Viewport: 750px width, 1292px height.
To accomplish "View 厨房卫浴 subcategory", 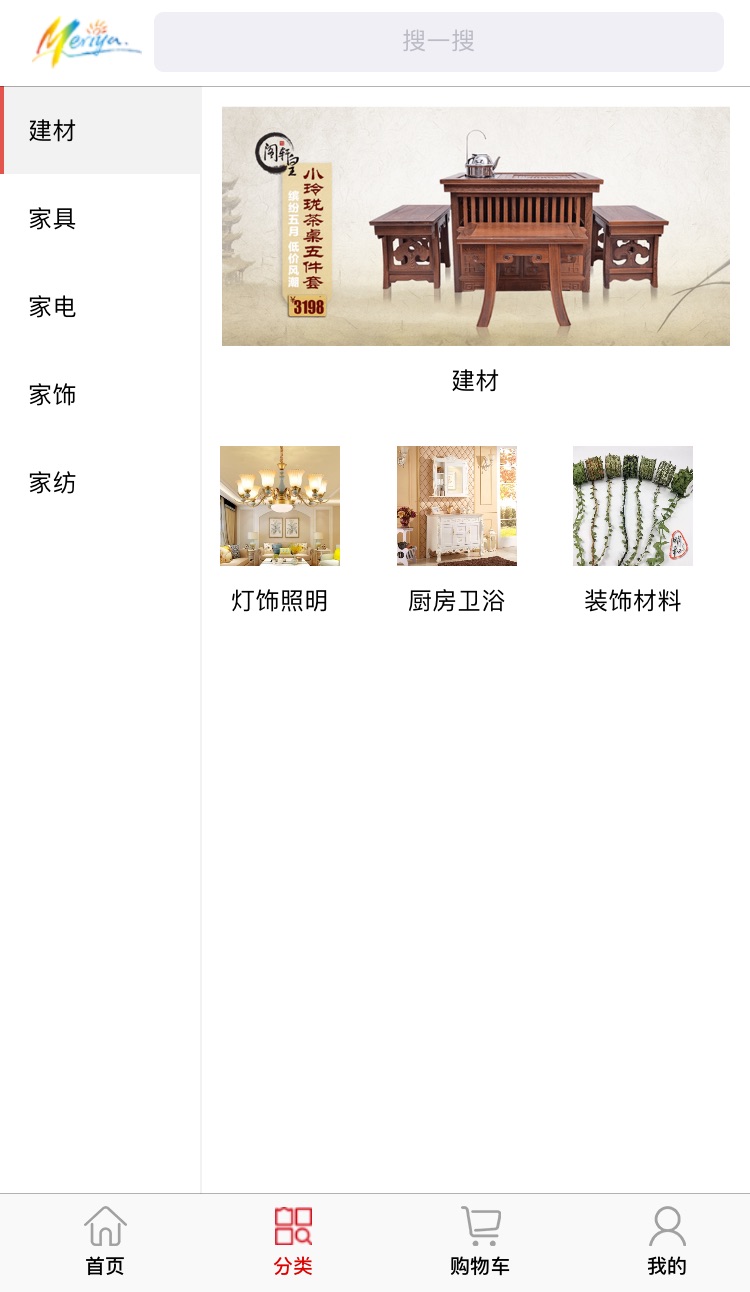I will pos(457,530).
